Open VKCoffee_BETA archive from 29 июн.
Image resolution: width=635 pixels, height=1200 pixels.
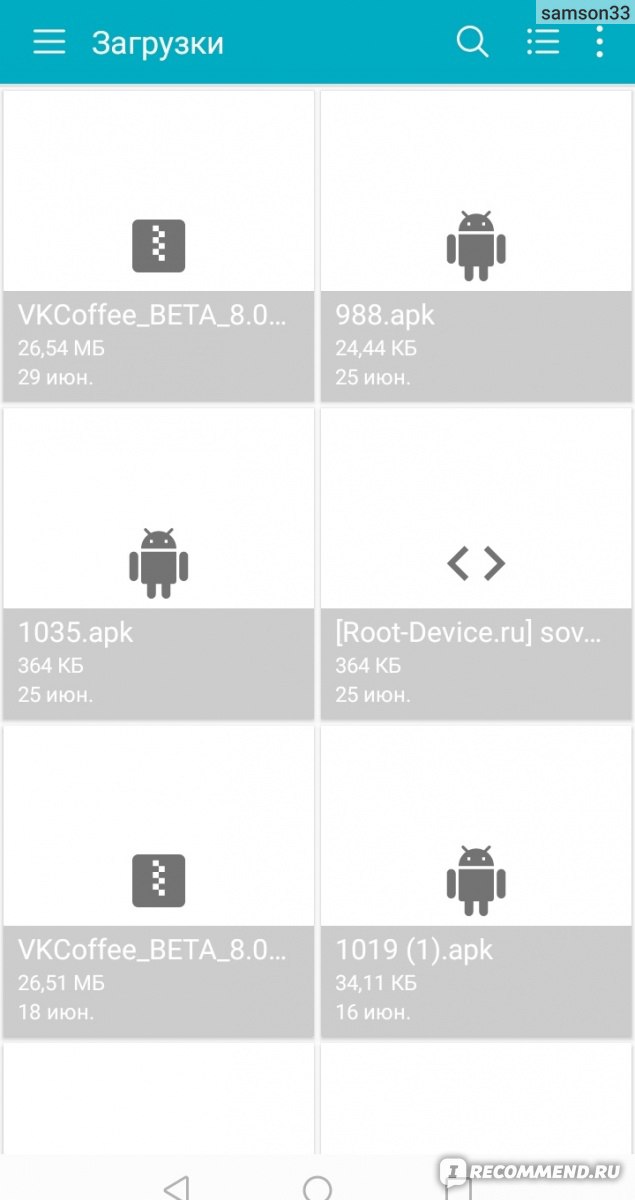tap(159, 246)
